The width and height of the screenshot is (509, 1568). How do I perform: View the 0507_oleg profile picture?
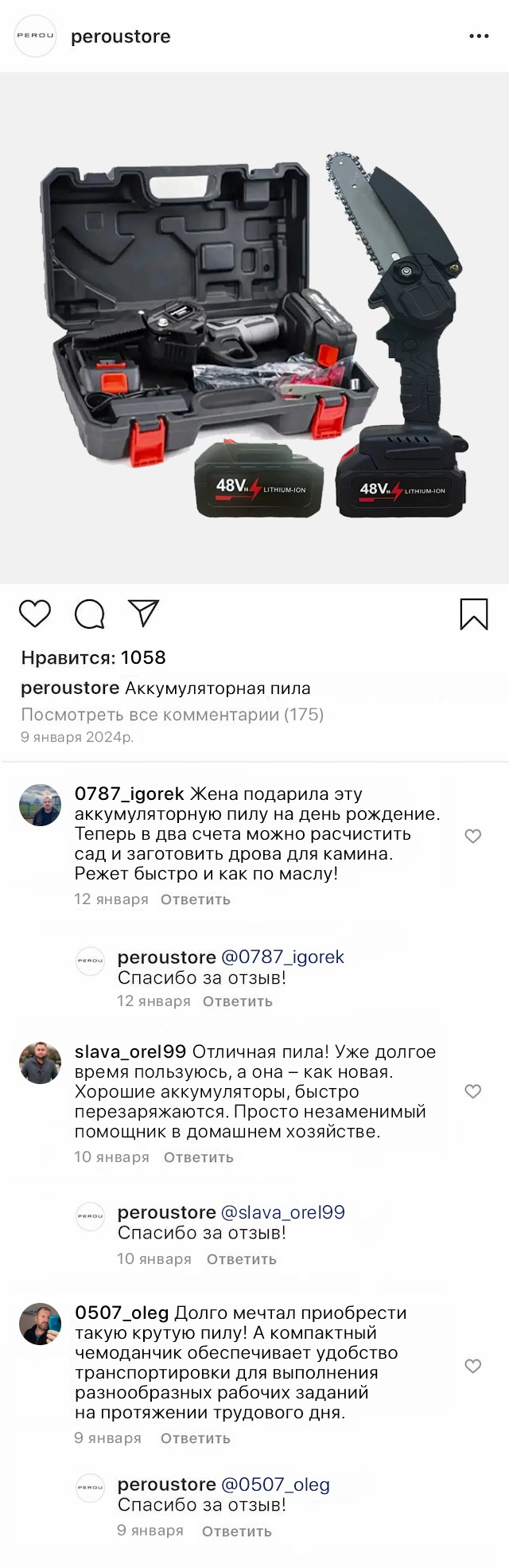tap(40, 1324)
